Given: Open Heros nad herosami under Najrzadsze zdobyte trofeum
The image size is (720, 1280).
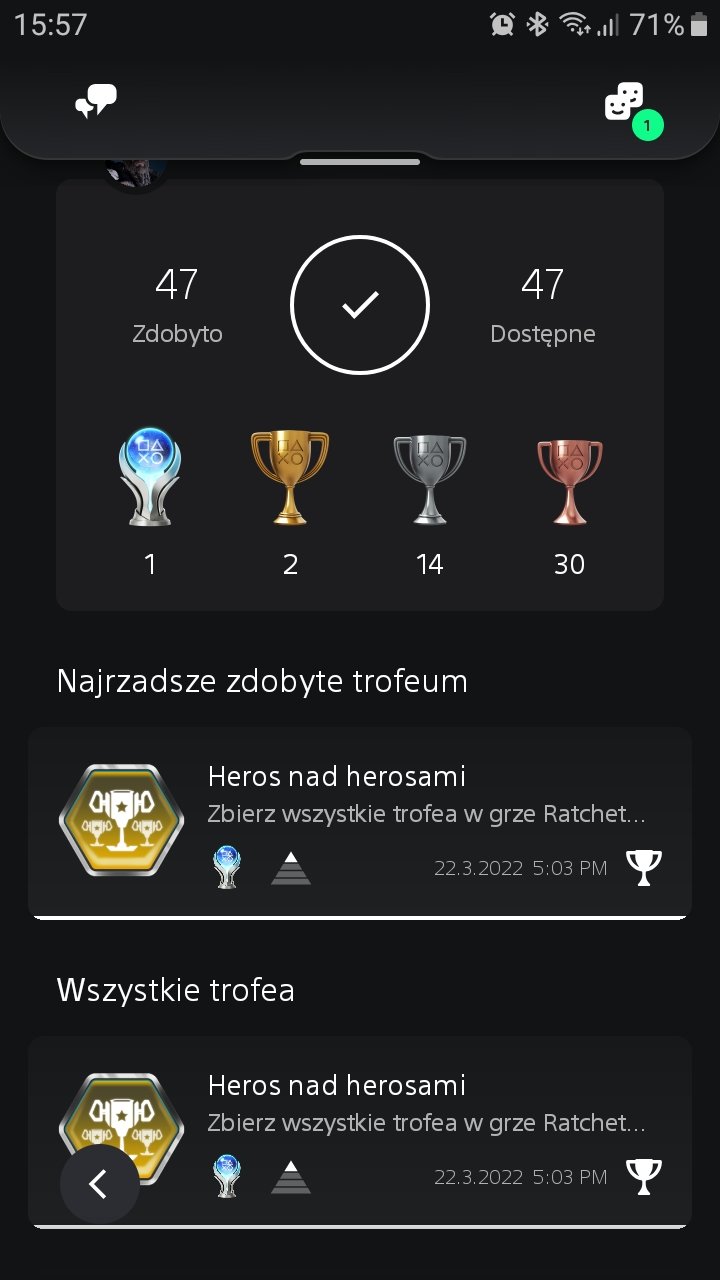Looking at the screenshot, I should click(360, 822).
